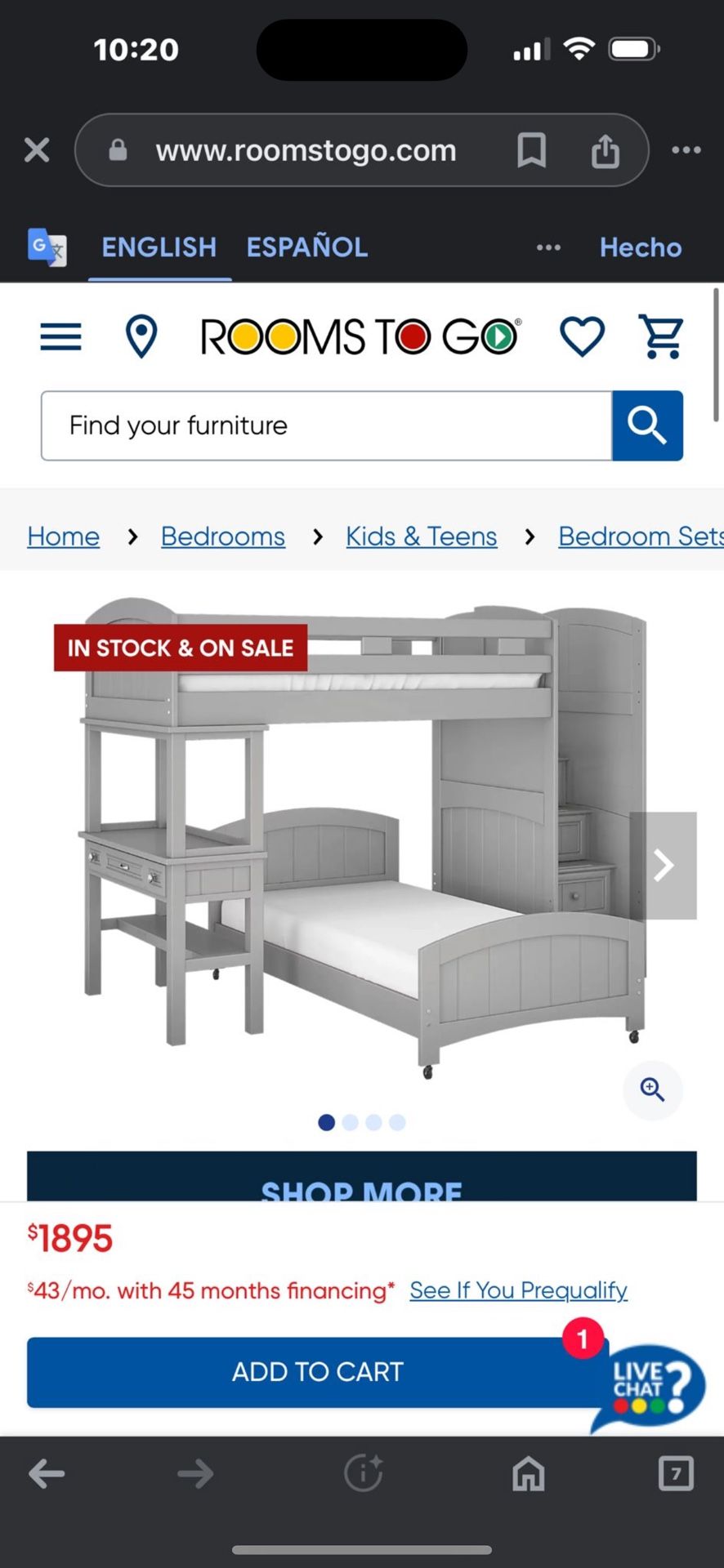Open the See If You Prequalify link
Screen dimensions: 724x1568
tap(518, 1290)
